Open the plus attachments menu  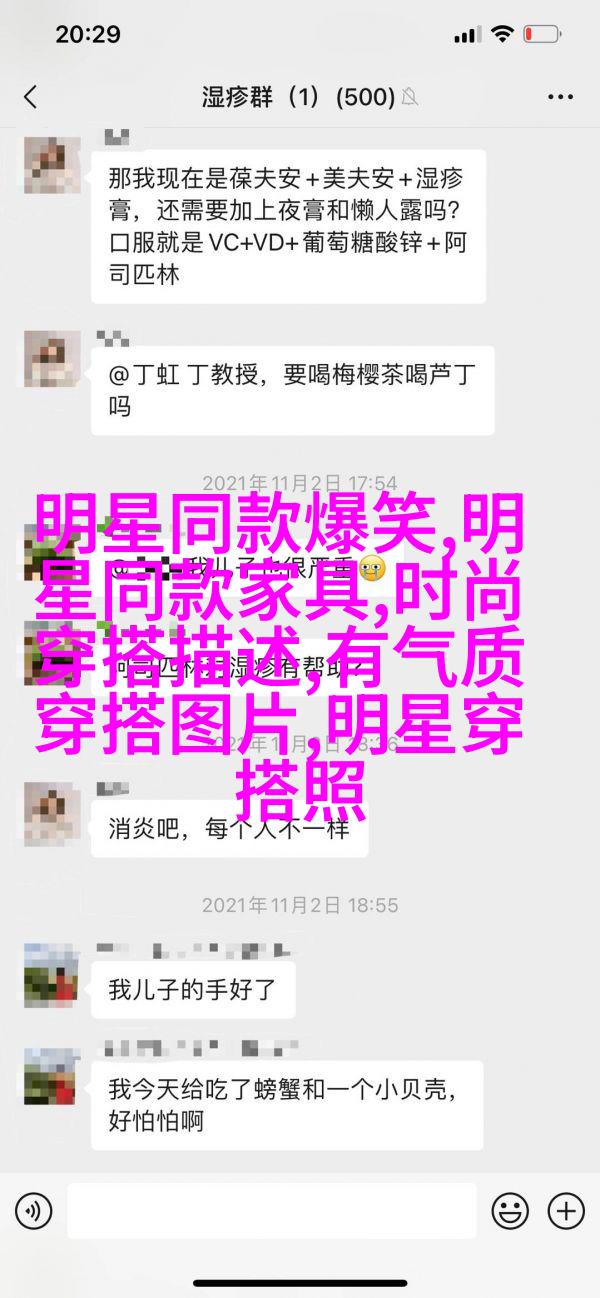coord(565,1212)
